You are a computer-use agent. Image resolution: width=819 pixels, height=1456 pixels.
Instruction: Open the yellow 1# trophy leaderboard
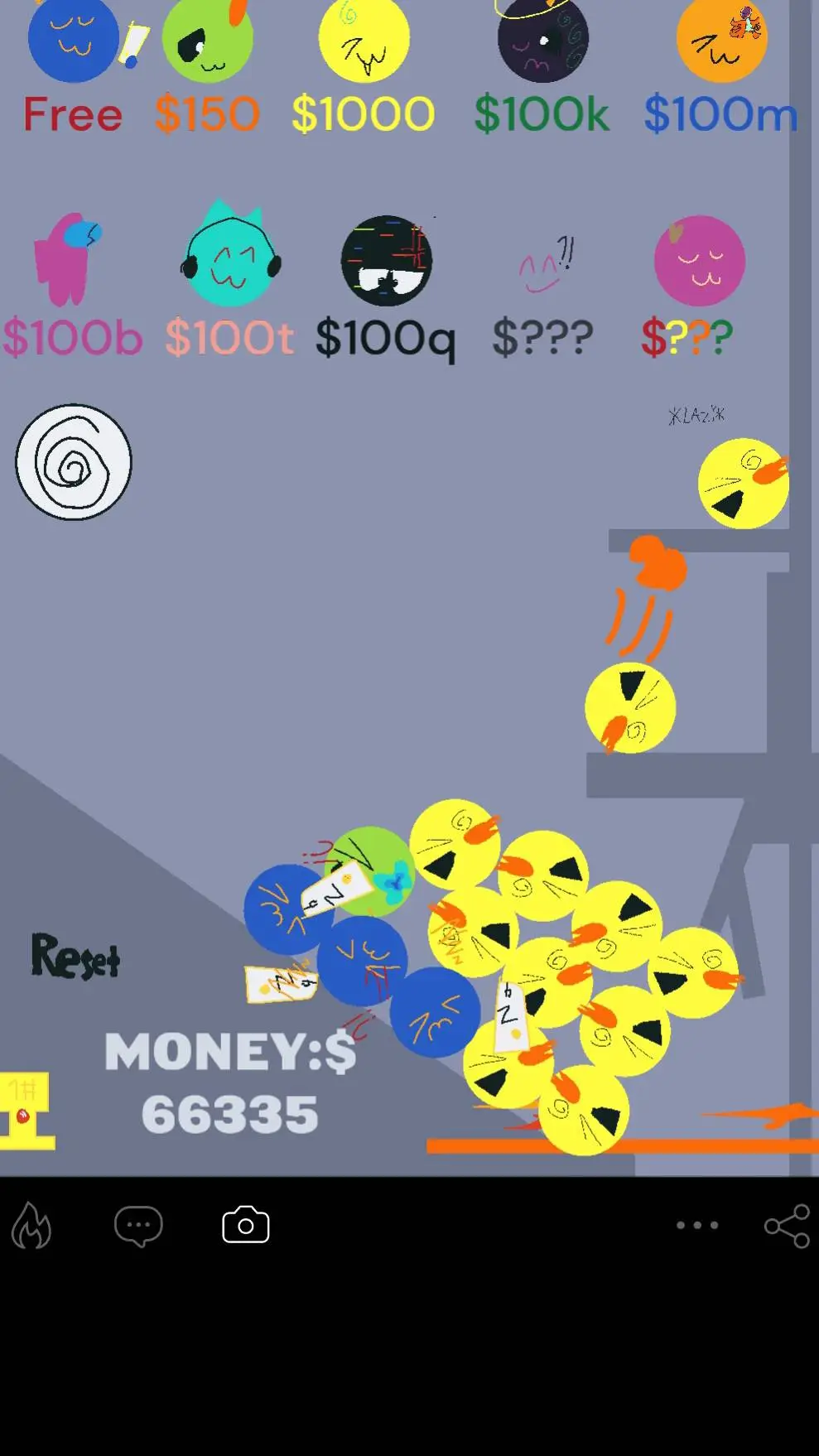click(26, 1111)
